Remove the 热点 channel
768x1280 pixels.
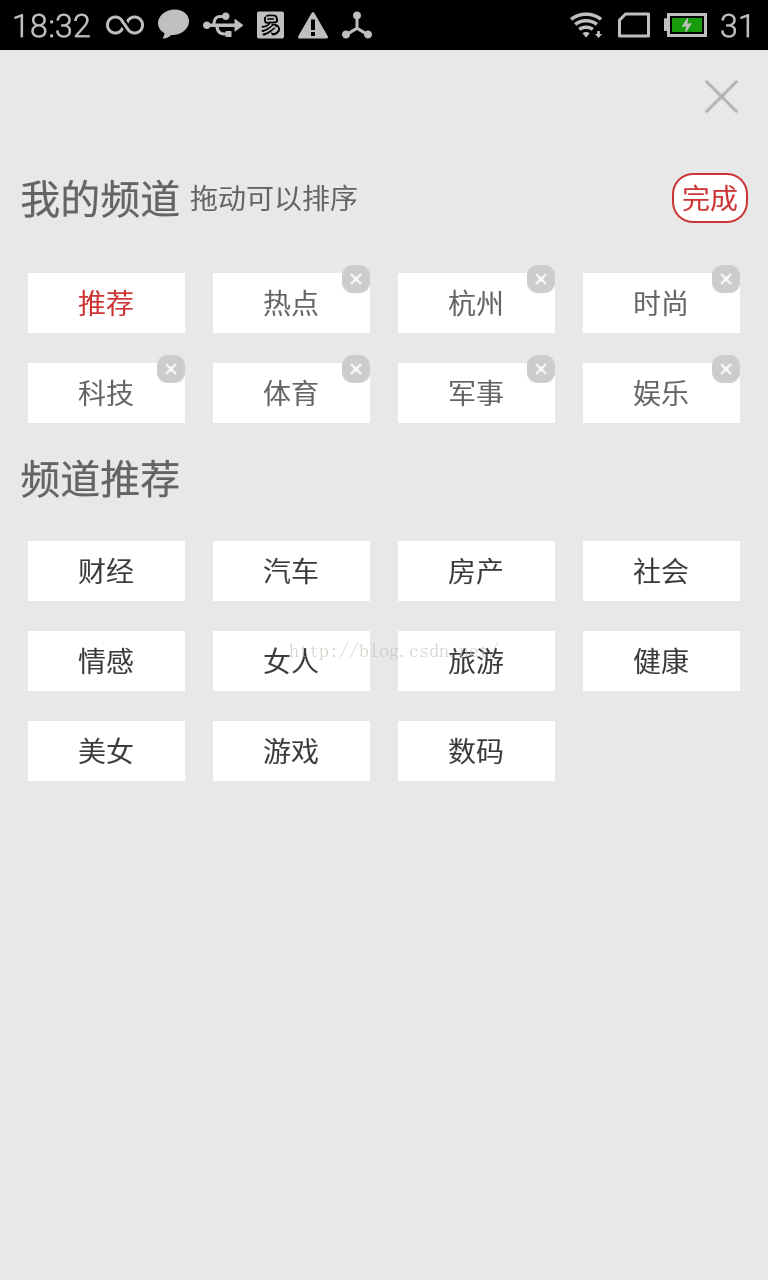(x=356, y=279)
